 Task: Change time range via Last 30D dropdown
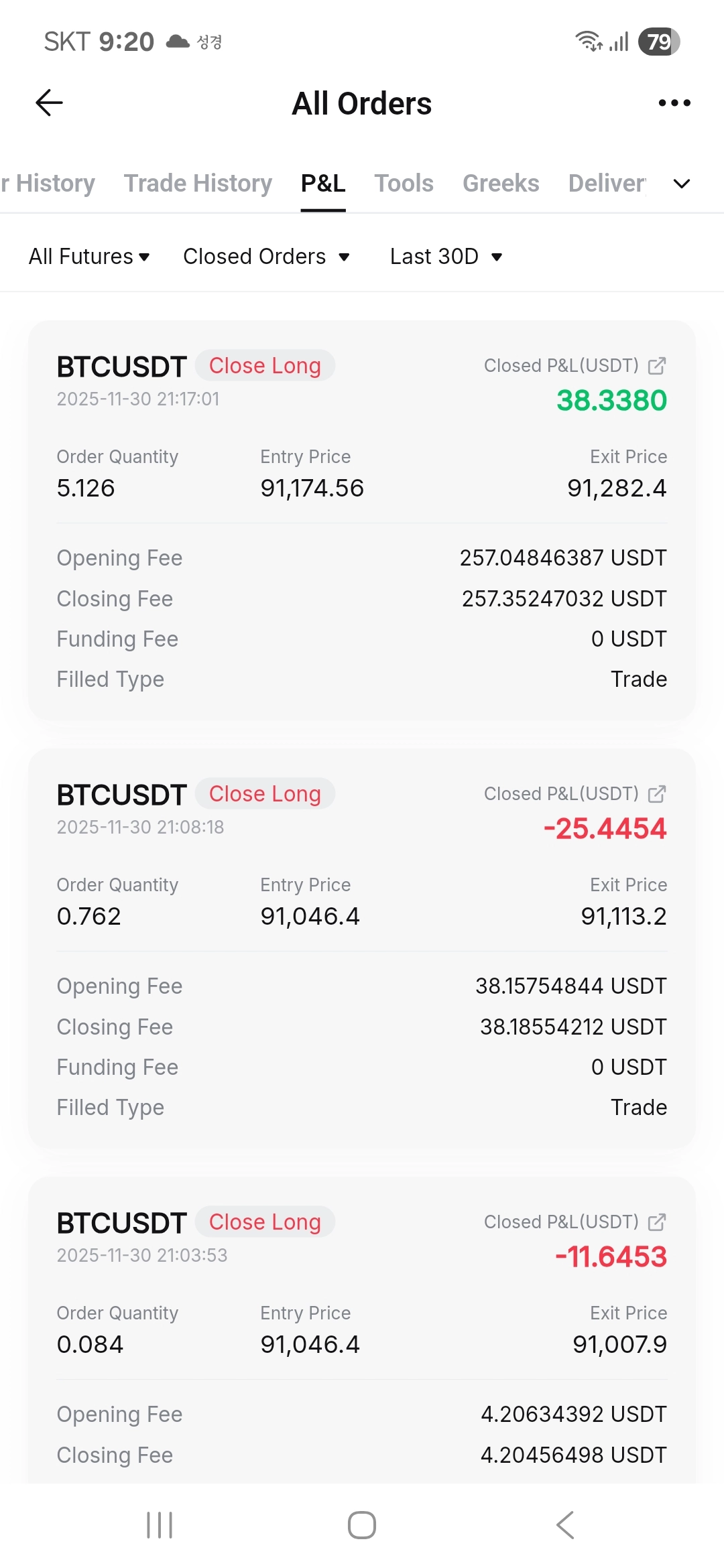tap(446, 256)
